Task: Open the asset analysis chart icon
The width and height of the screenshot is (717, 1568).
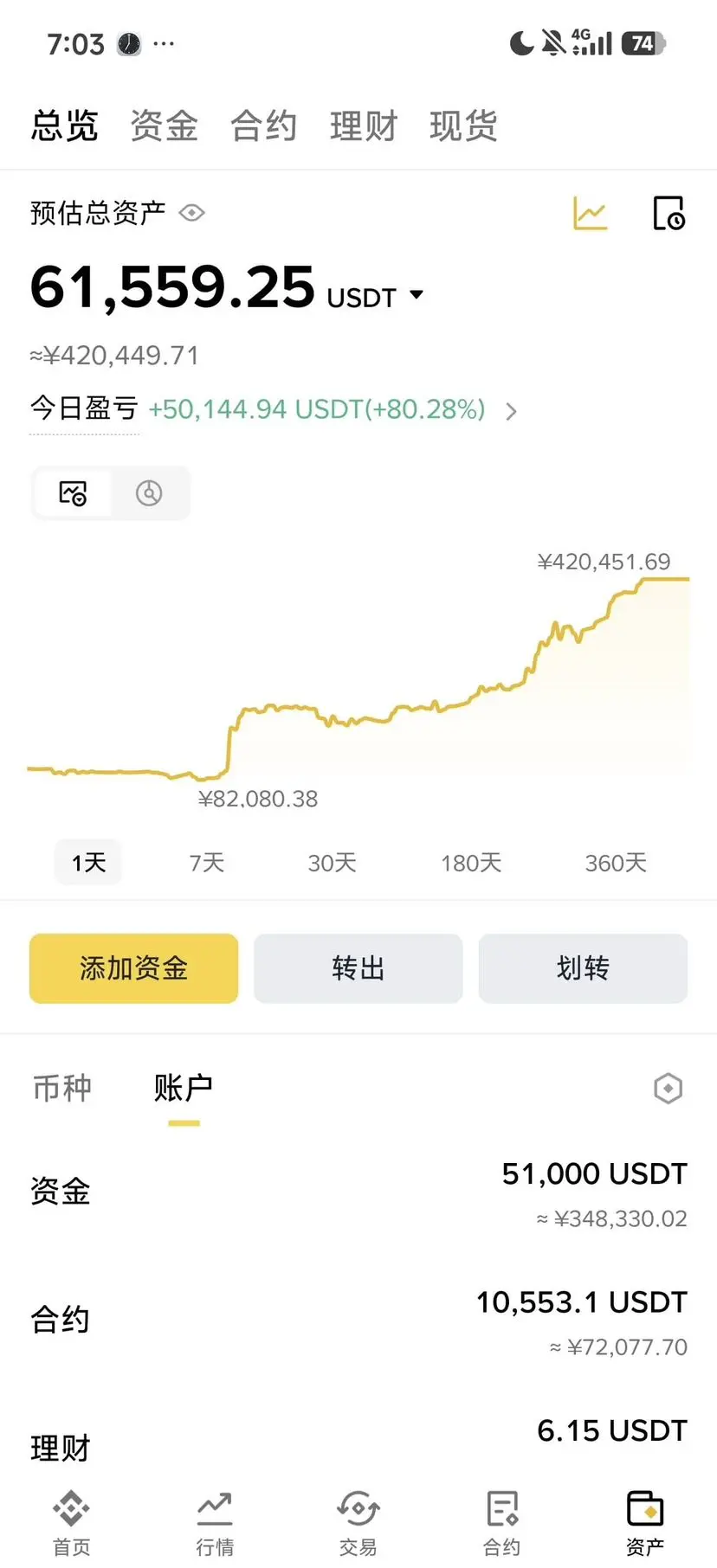Action: (591, 213)
